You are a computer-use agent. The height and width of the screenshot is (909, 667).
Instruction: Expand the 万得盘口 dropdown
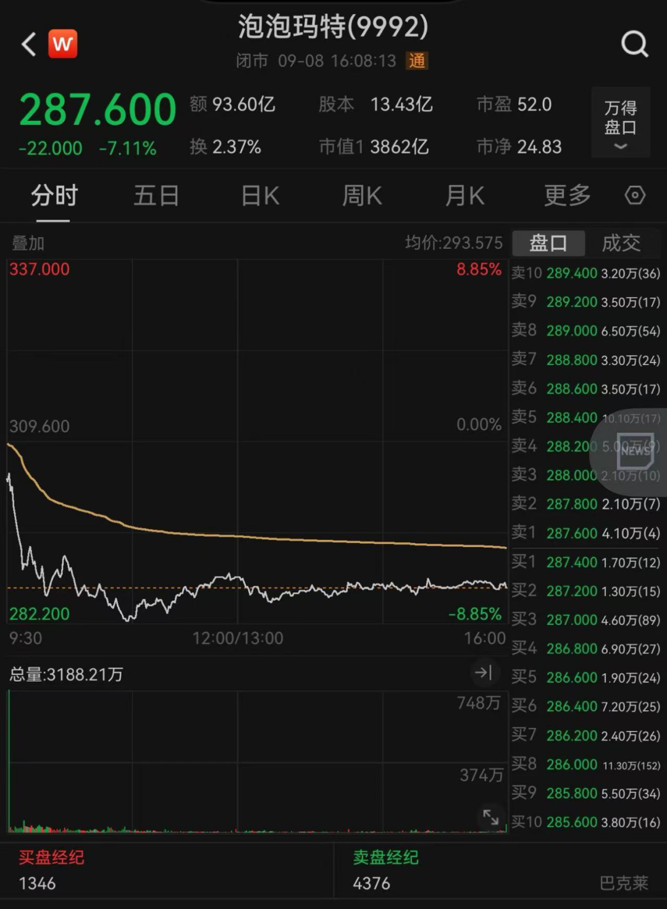pyautogui.click(x=620, y=123)
